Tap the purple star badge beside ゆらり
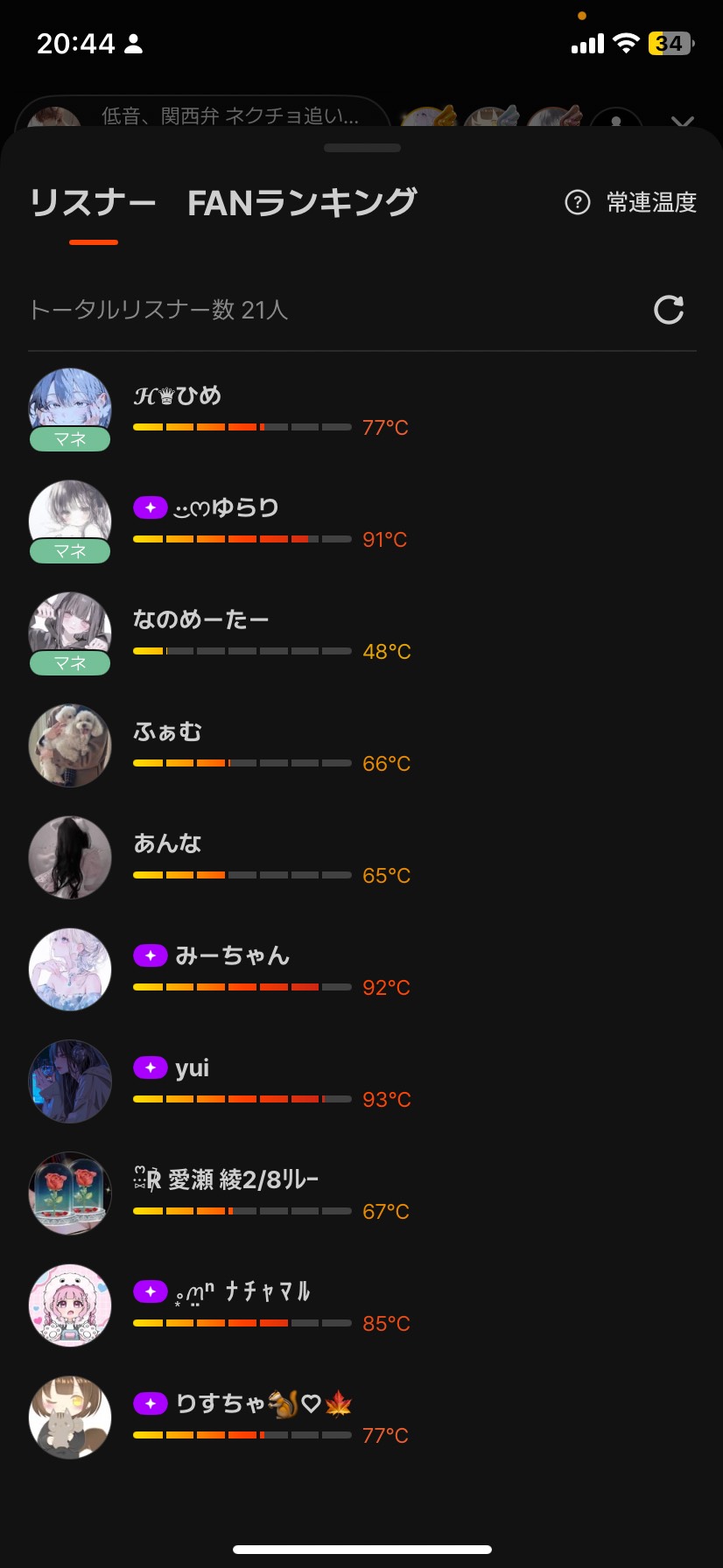 [151, 507]
